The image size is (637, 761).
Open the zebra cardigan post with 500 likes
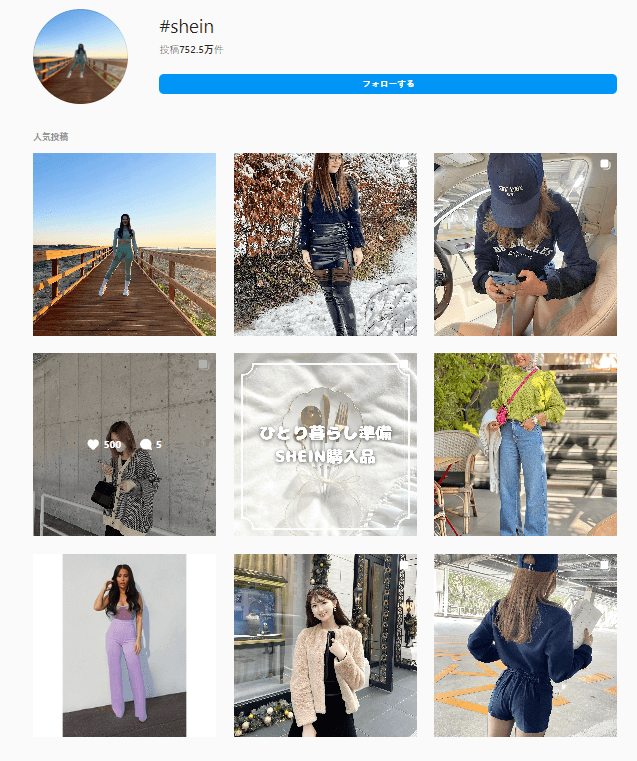[x=124, y=444]
